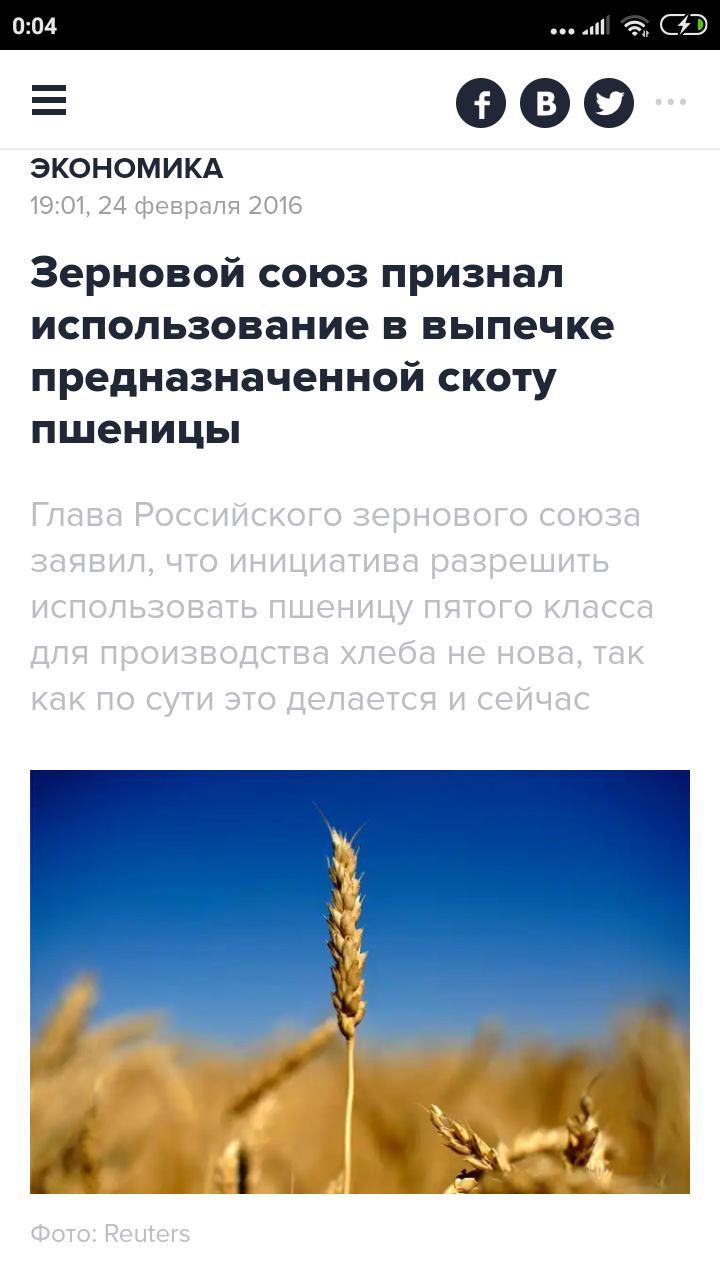Share the article on Twitter
Viewport: 720px width, 1280px height.
pyautogui.click(x=609, y=103)
